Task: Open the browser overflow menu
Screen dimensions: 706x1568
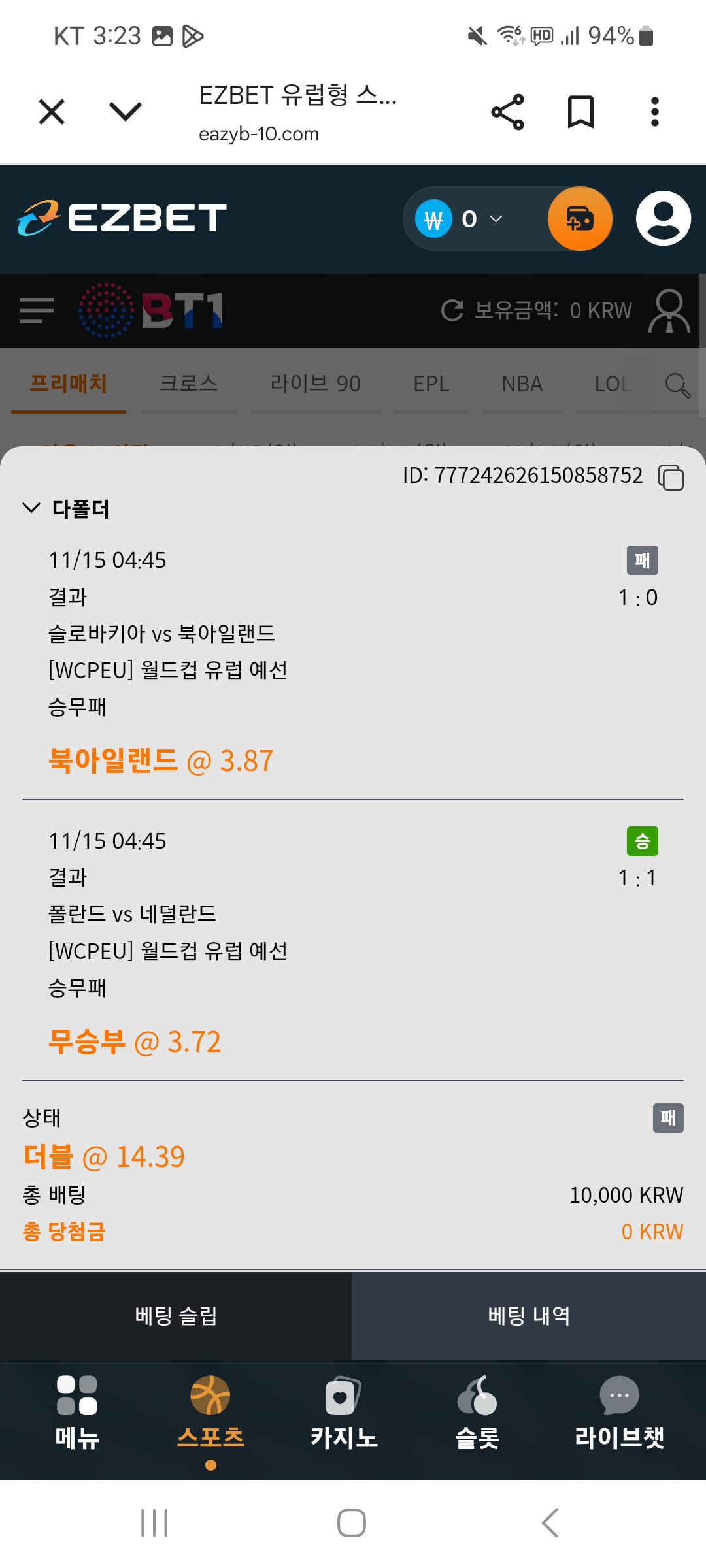Action: pyautogui.click(x=654, y=112)
